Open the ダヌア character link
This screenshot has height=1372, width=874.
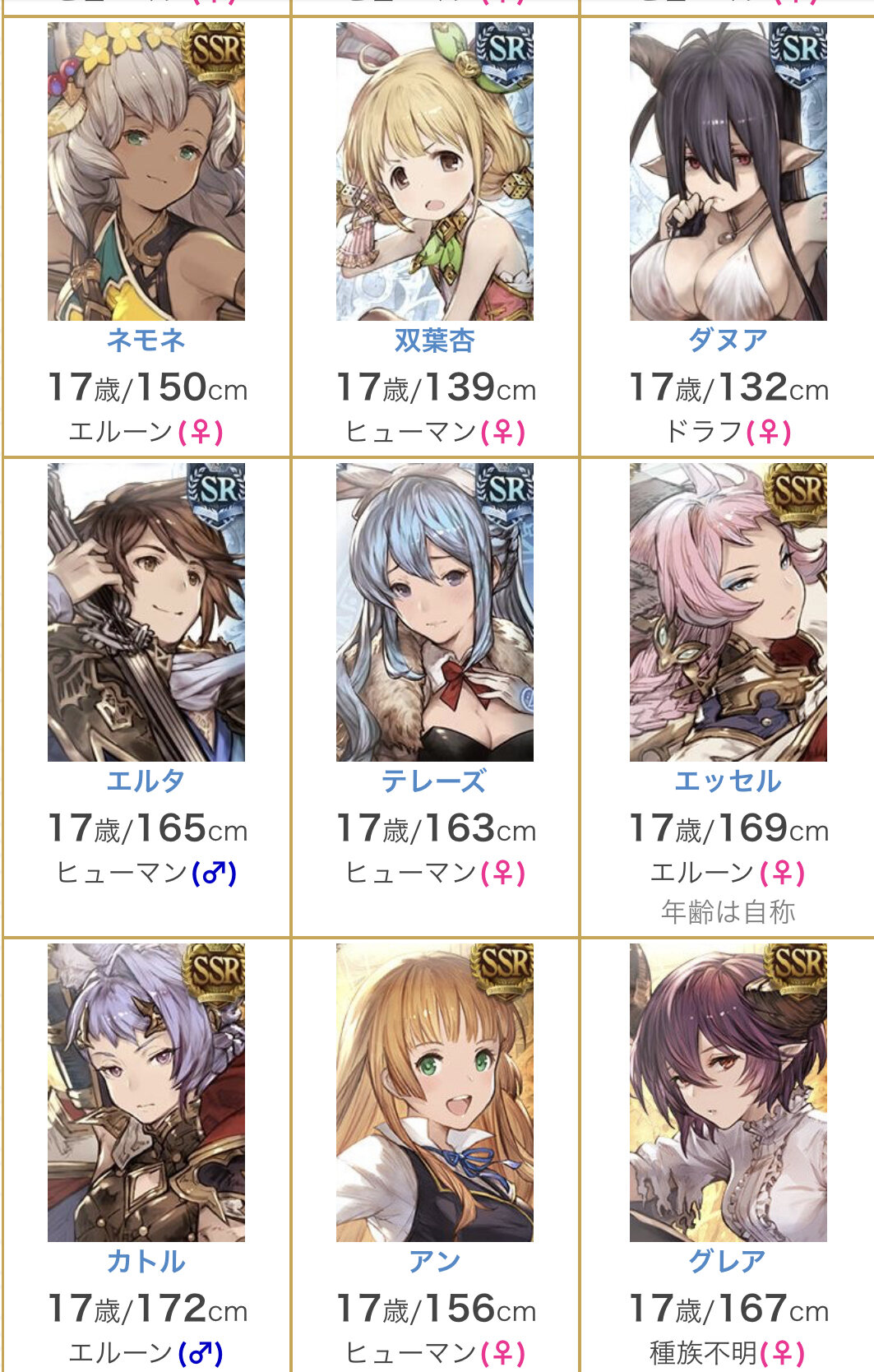728,340
